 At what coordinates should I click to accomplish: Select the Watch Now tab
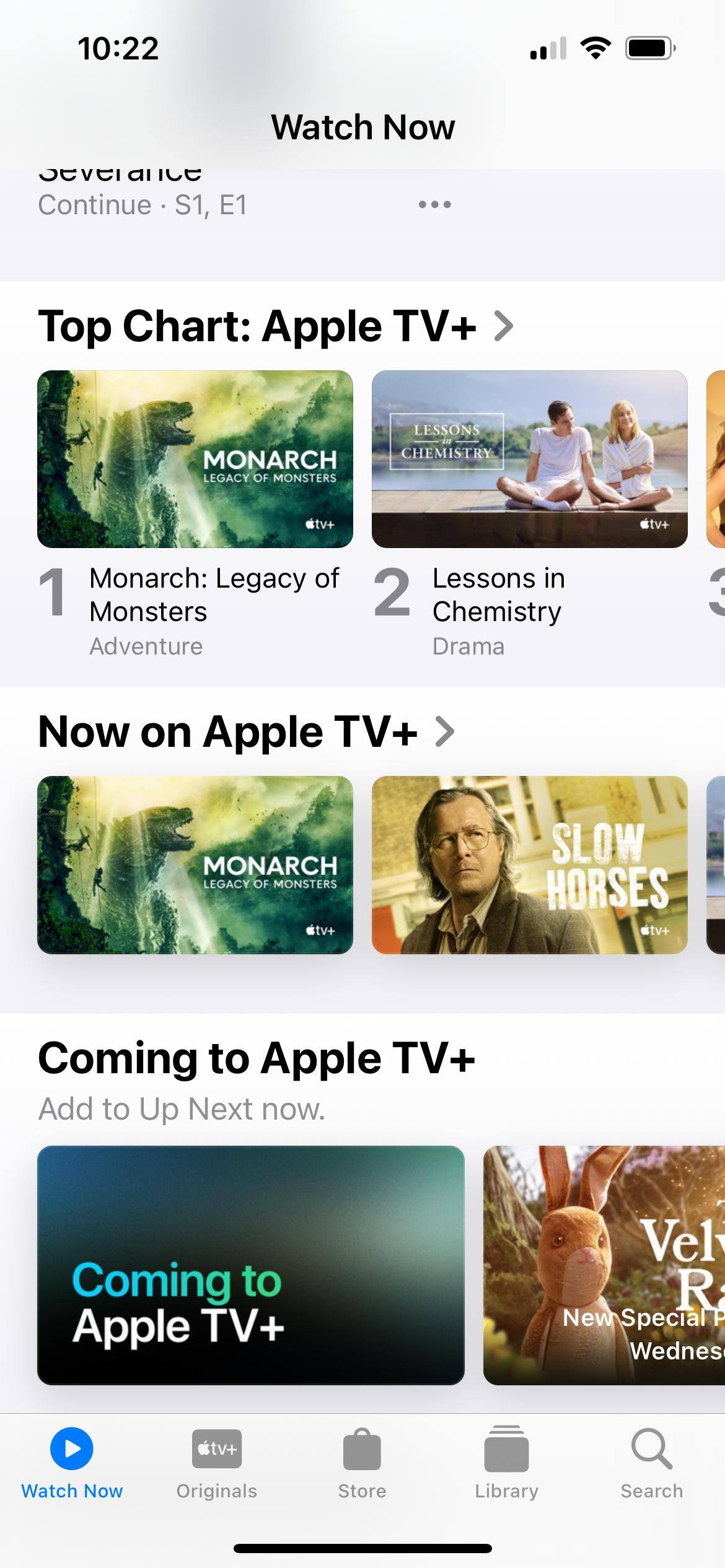(72, 1463)
